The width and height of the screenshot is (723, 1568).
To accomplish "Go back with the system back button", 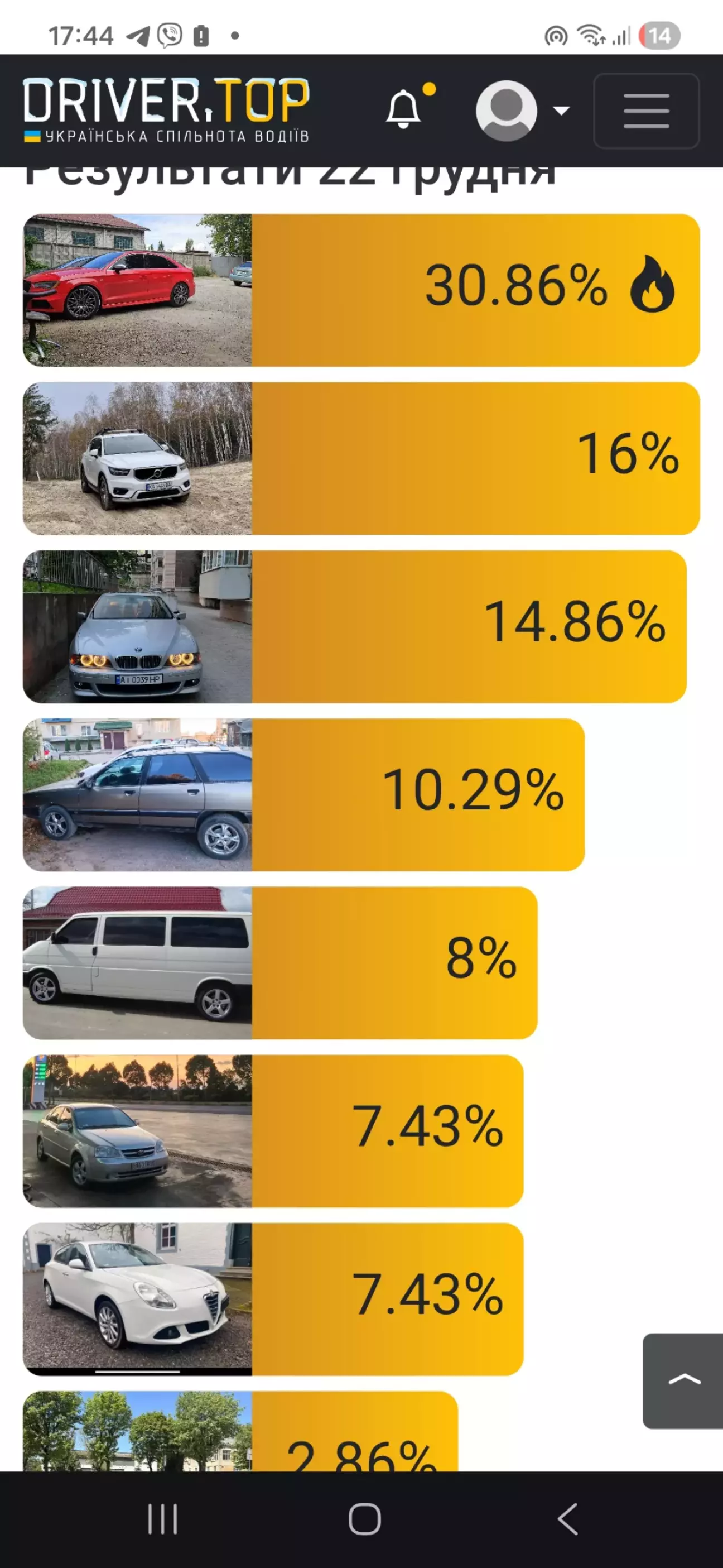I will tap(567, 1519).
